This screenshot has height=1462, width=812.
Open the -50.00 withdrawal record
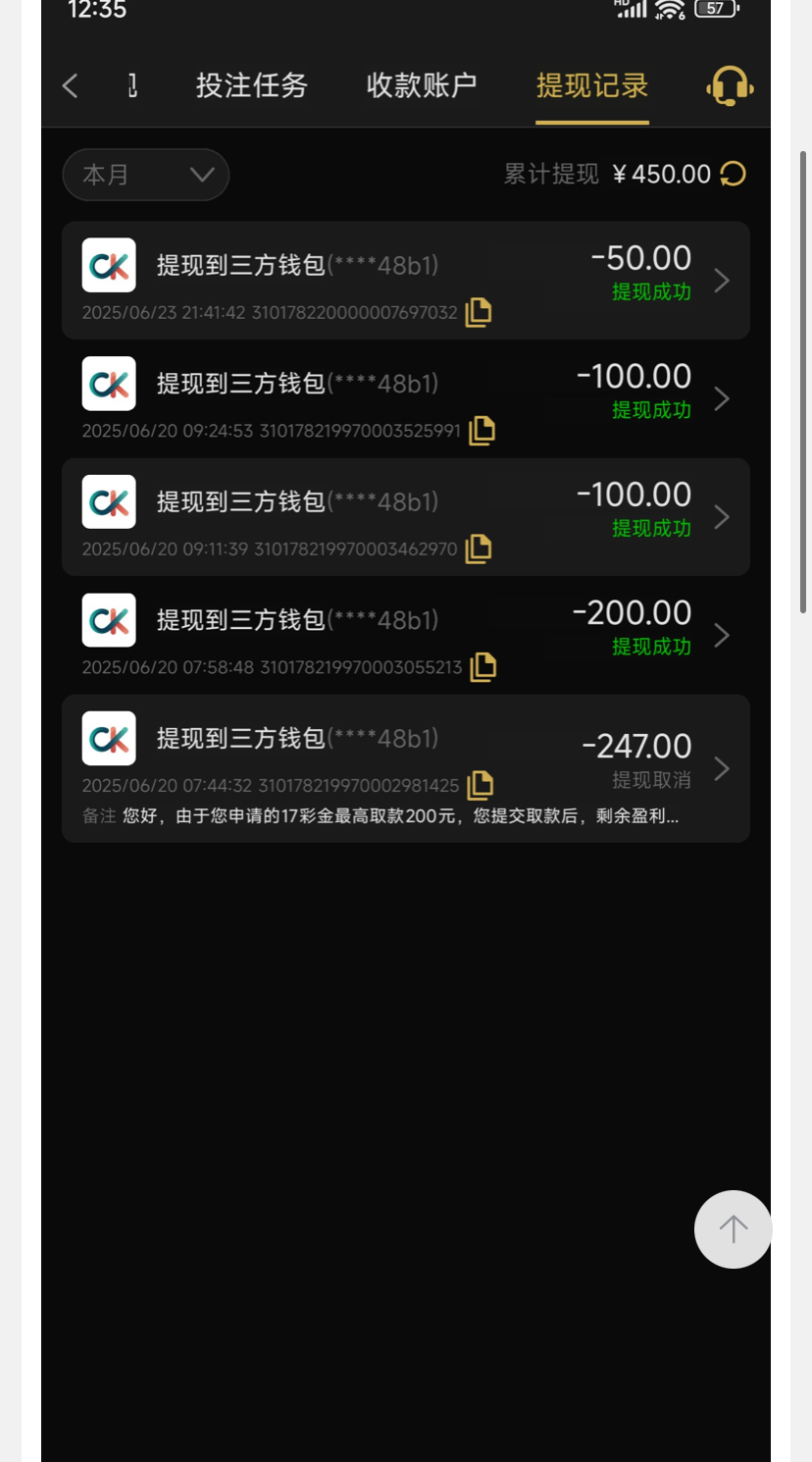coord(405,280)
